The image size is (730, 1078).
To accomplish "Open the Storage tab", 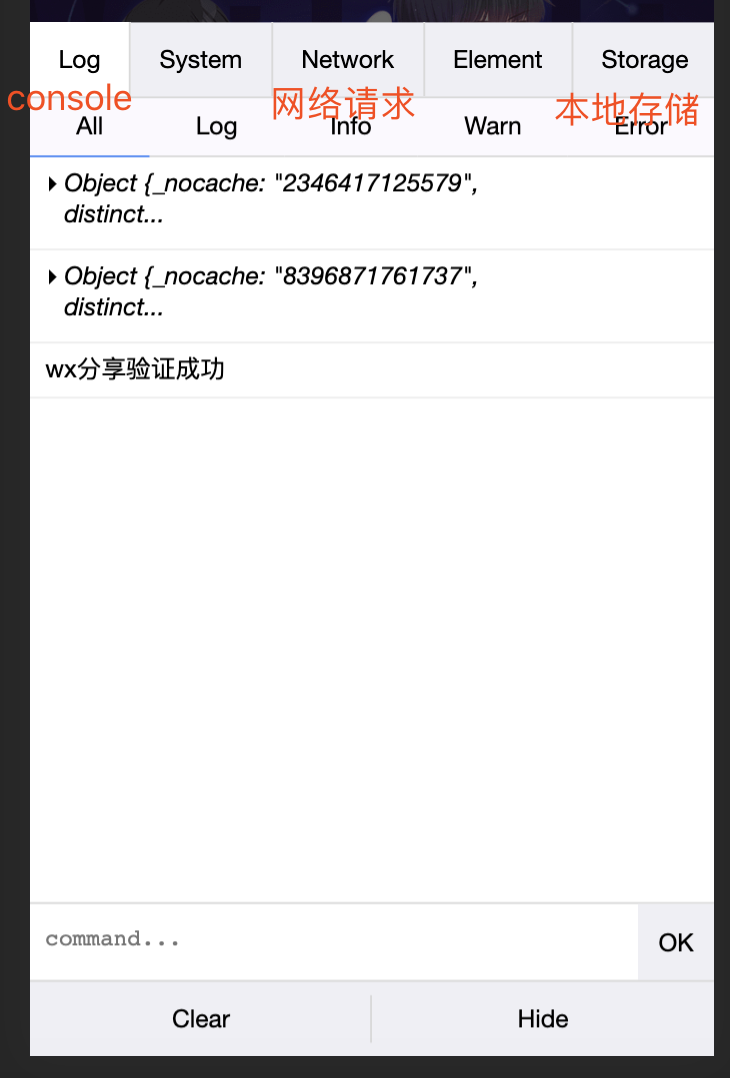I will [x=644, y=60].
